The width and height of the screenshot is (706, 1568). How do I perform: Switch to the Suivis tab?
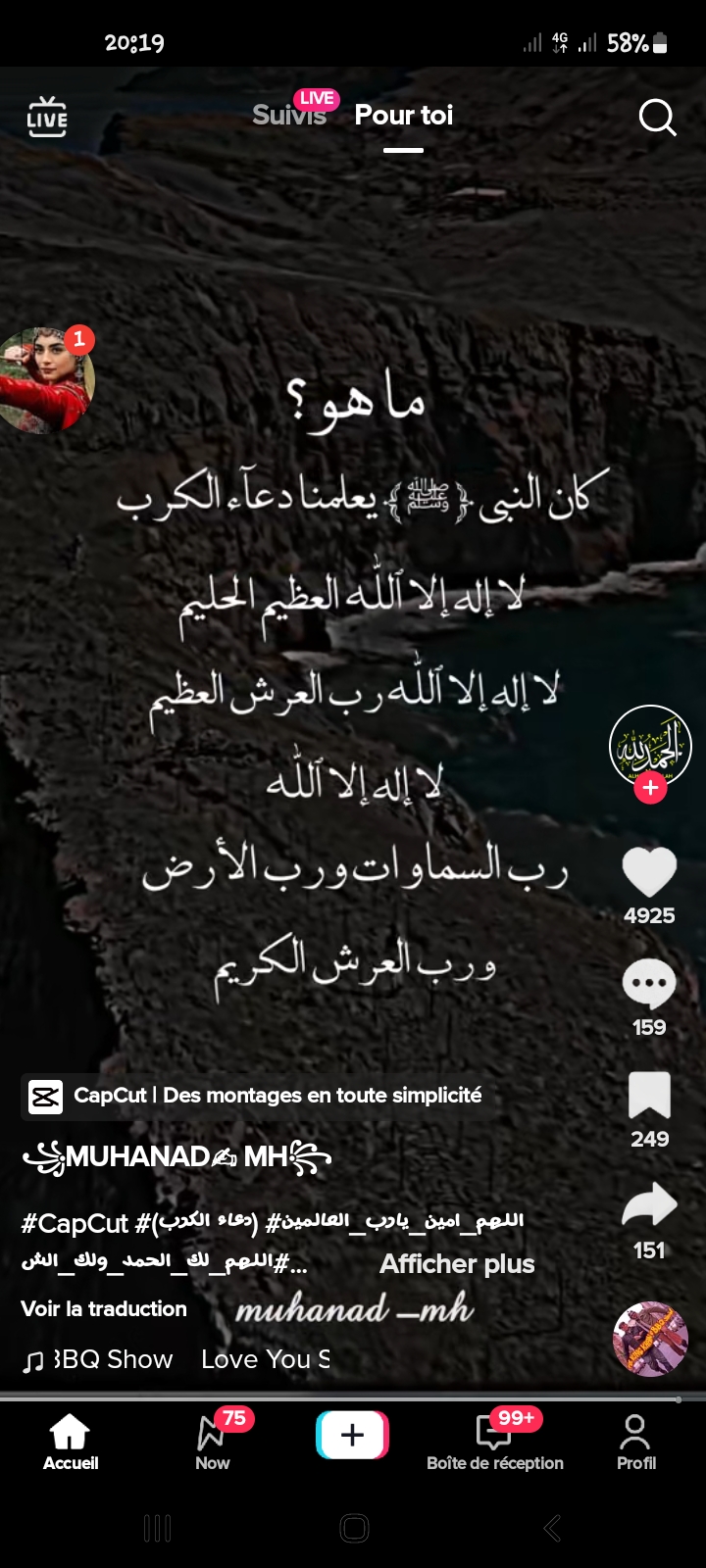289,115
